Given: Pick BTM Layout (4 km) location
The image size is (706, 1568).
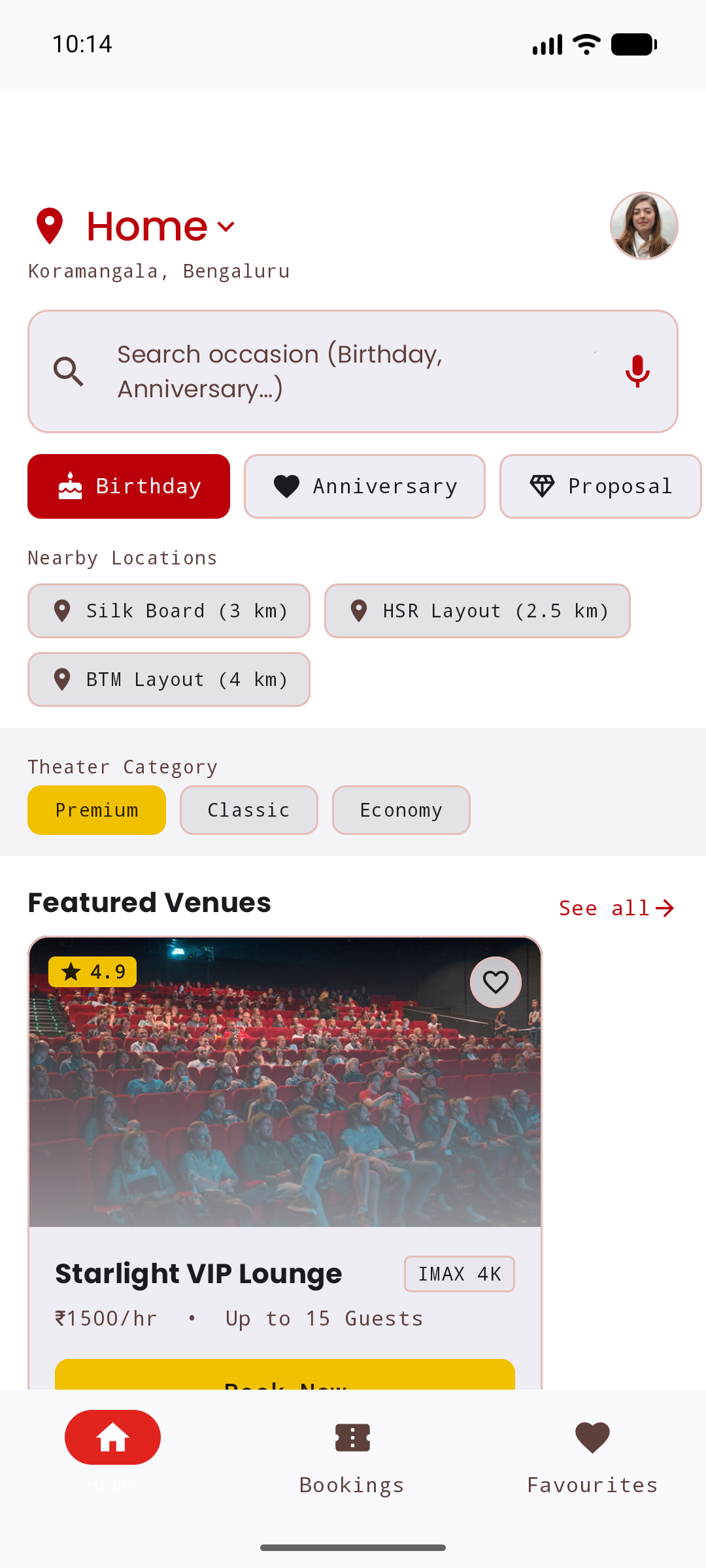Looking at the screenshot, I should 169,679.
